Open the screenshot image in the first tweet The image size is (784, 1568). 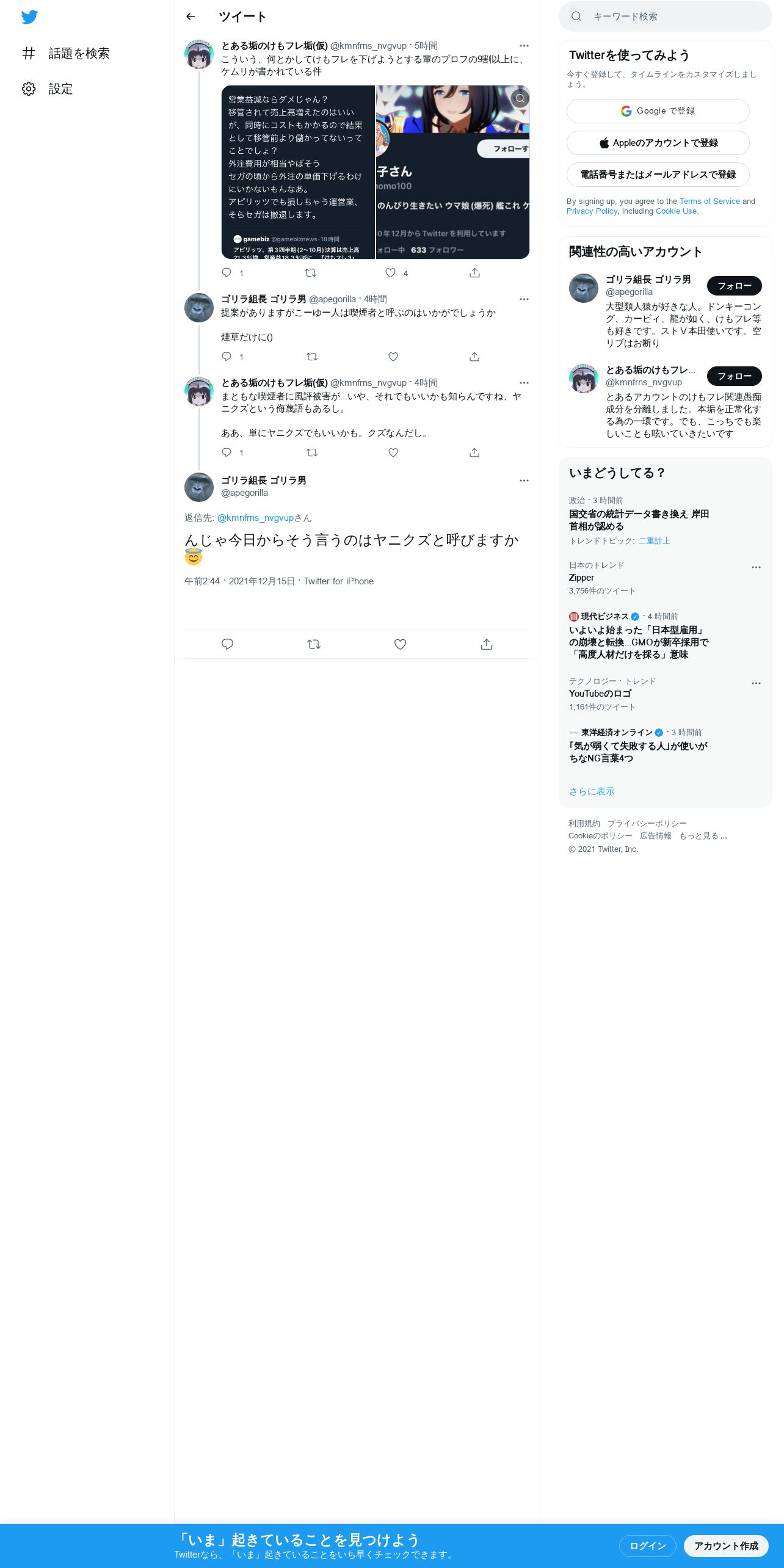point(298,172)
